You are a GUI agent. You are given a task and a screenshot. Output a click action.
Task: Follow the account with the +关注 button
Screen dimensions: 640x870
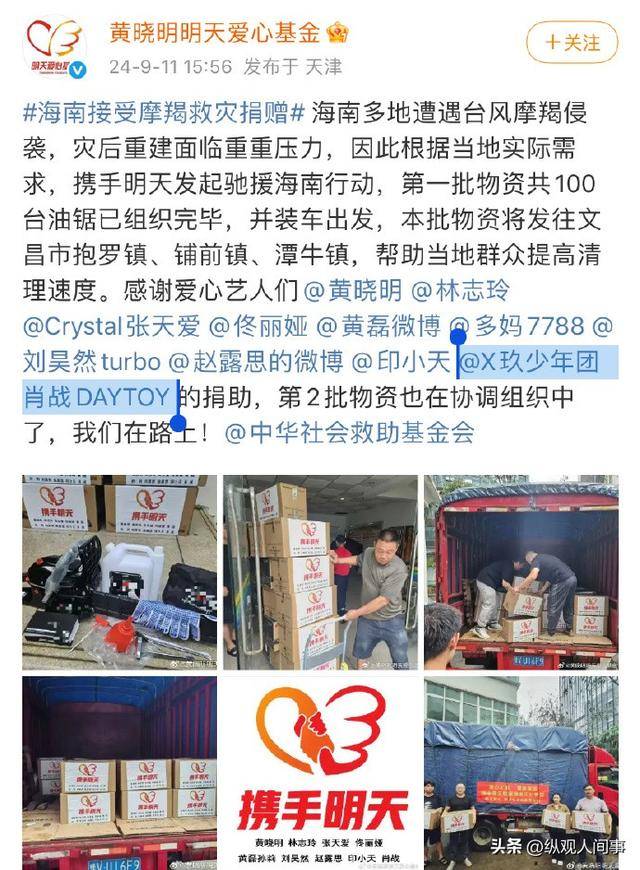(x=573, y=43)
